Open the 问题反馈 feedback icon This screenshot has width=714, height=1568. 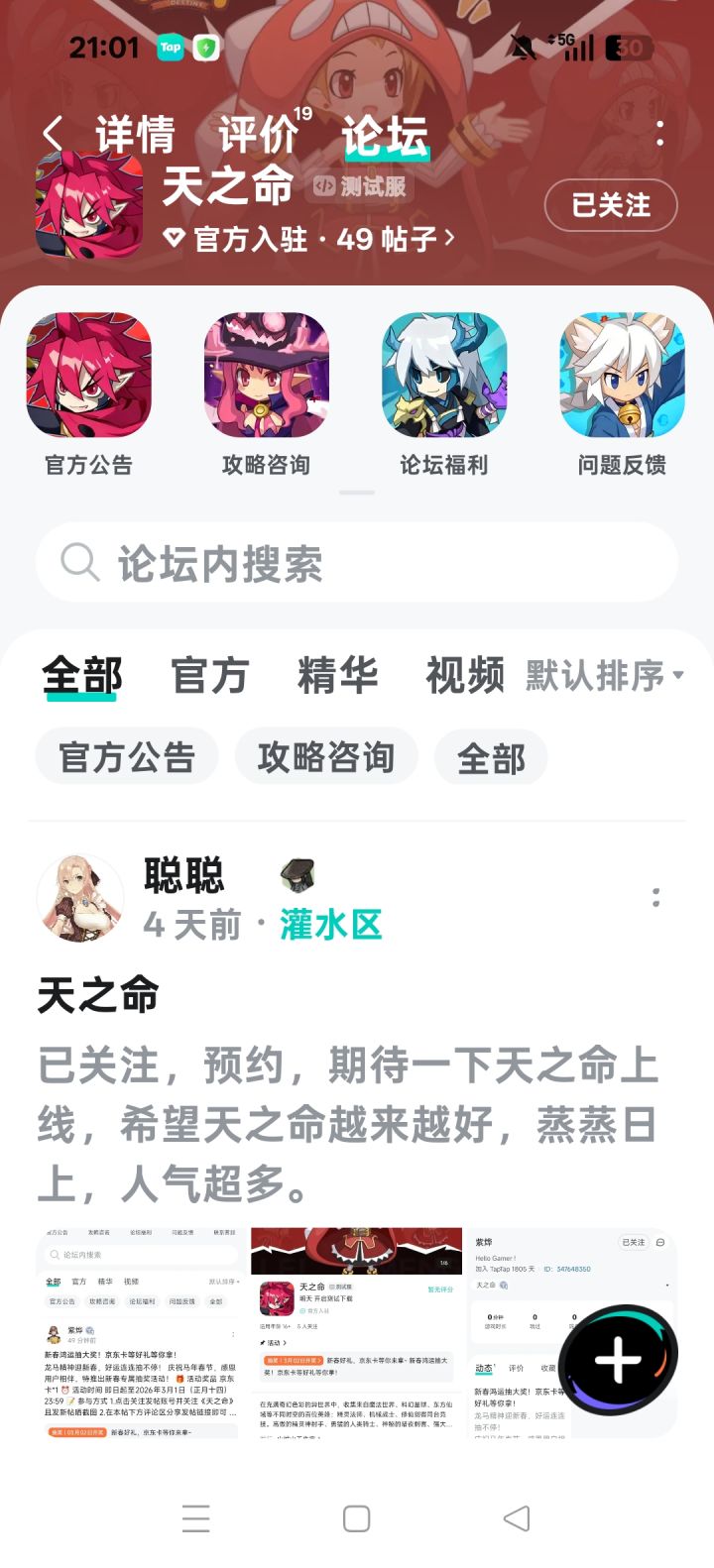[x=622, y=375]
